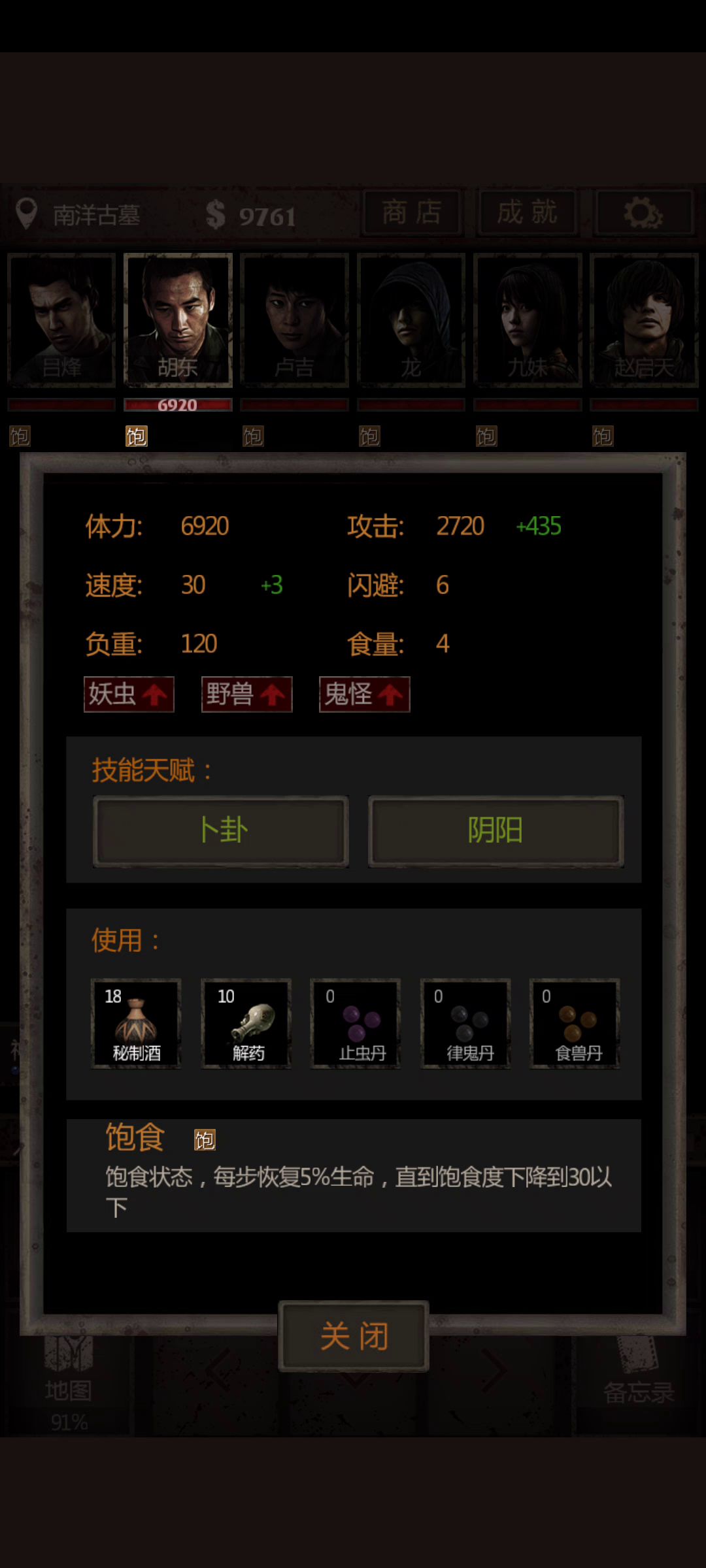
Task: Tap the 鬼怪 buff tag
Action: 364,694
